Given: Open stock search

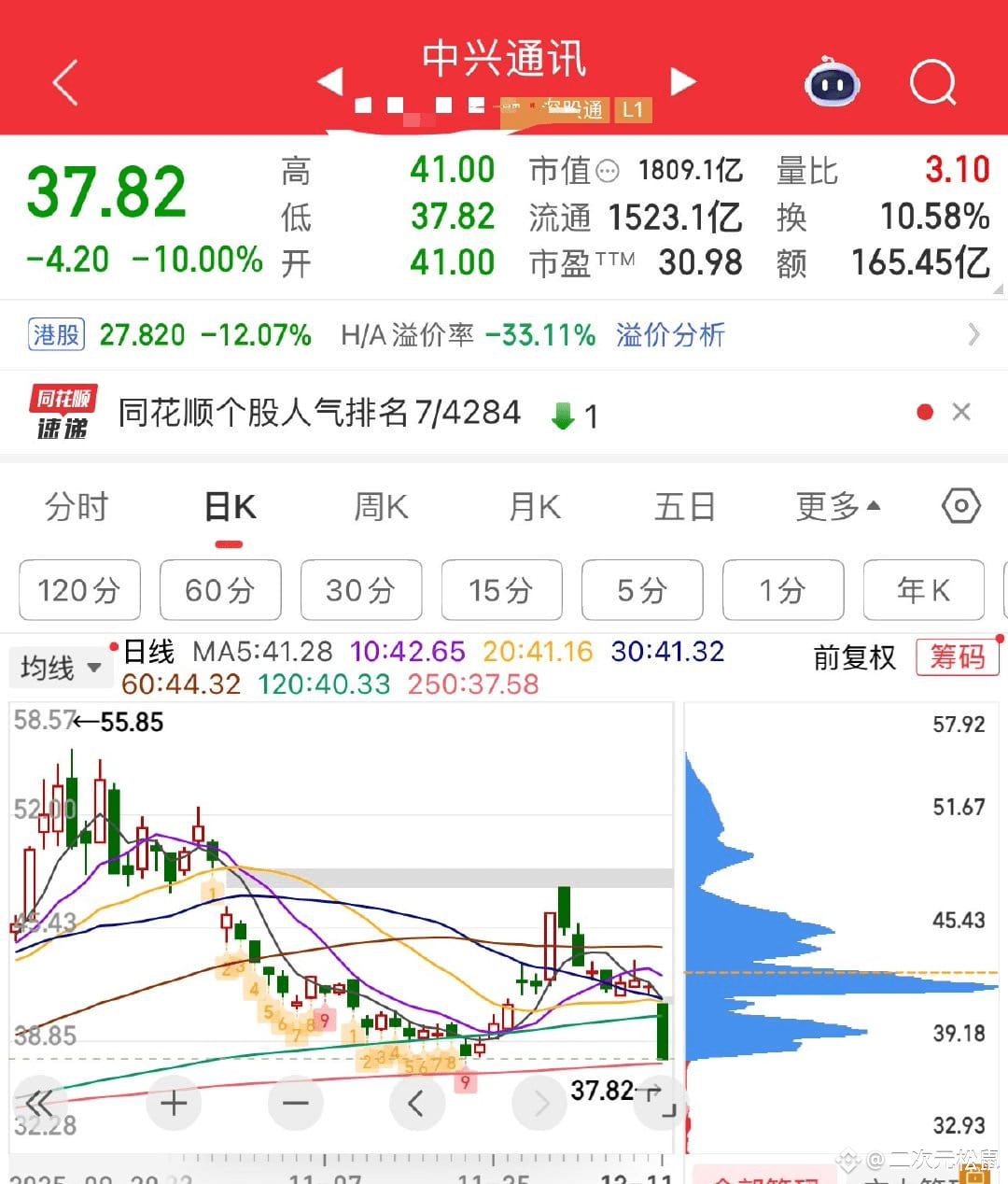Looking at the screenshot, I should [932, 83].
